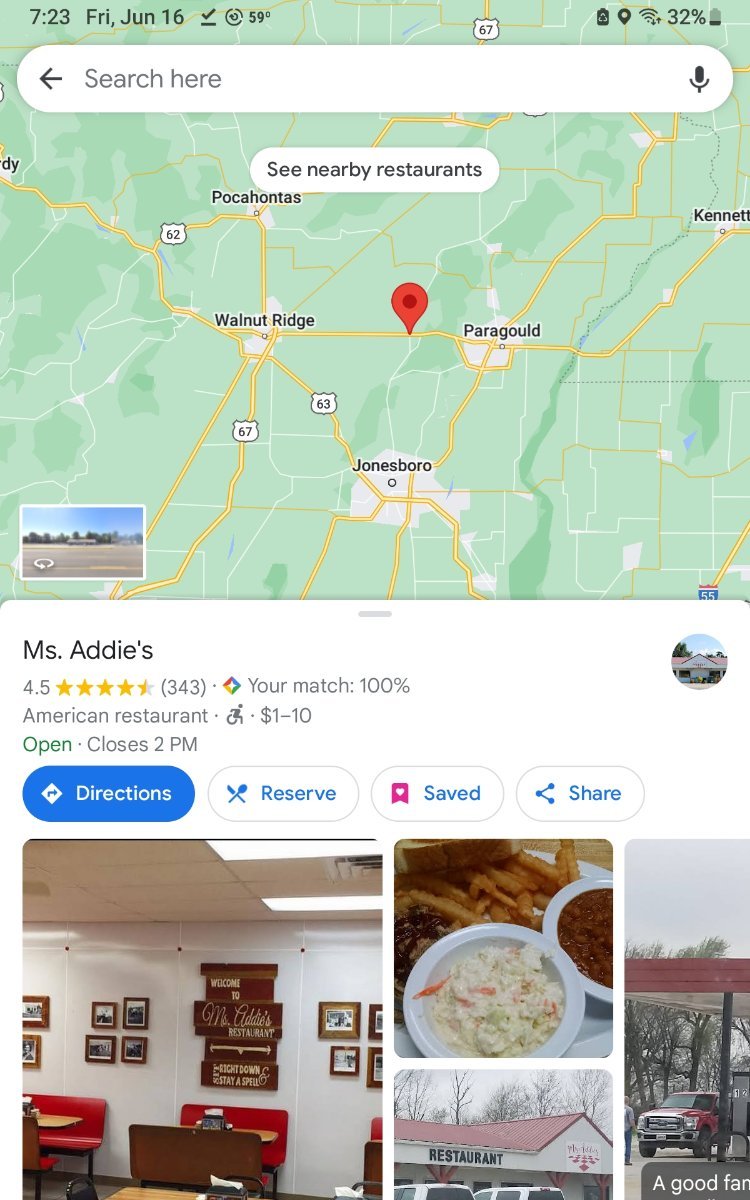View the coleslaw and fries photo
750x1200 pixels.
point(503,948)
